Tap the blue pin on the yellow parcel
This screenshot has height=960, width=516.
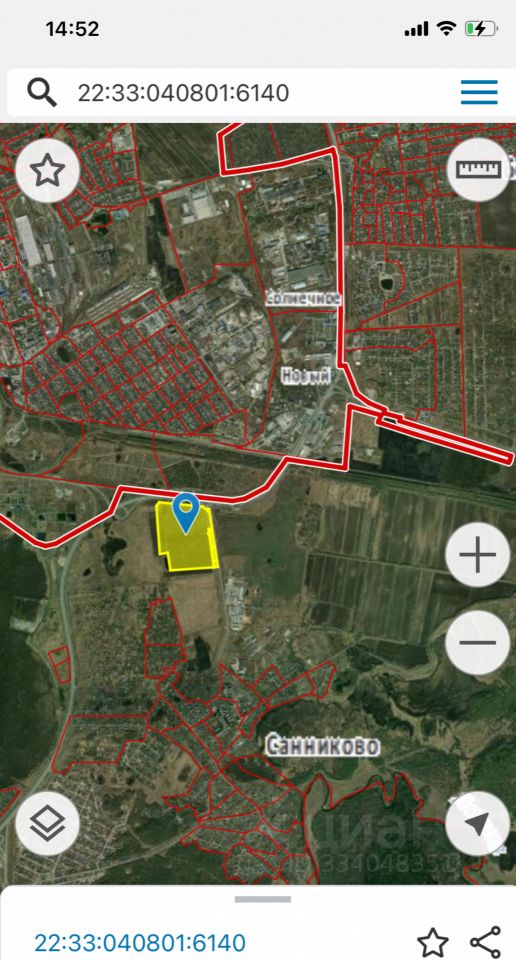coord(185,513)
